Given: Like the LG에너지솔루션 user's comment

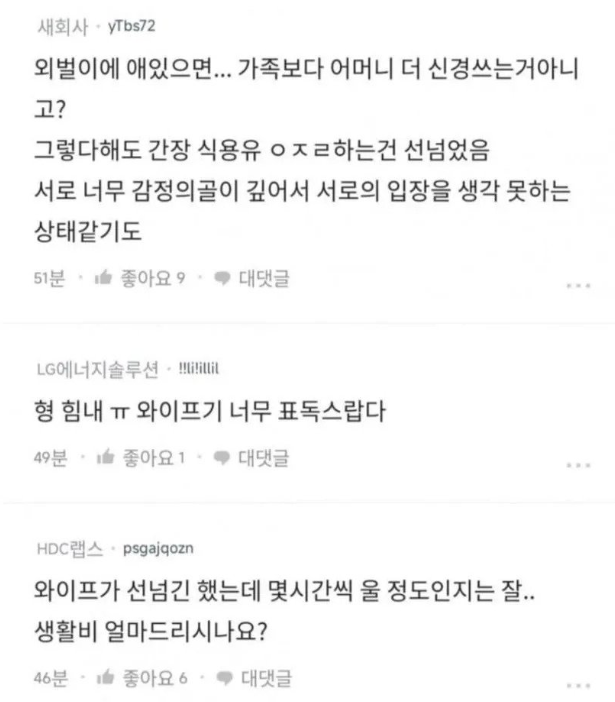Looking at the screenshot, I should [x=140, y=459].
